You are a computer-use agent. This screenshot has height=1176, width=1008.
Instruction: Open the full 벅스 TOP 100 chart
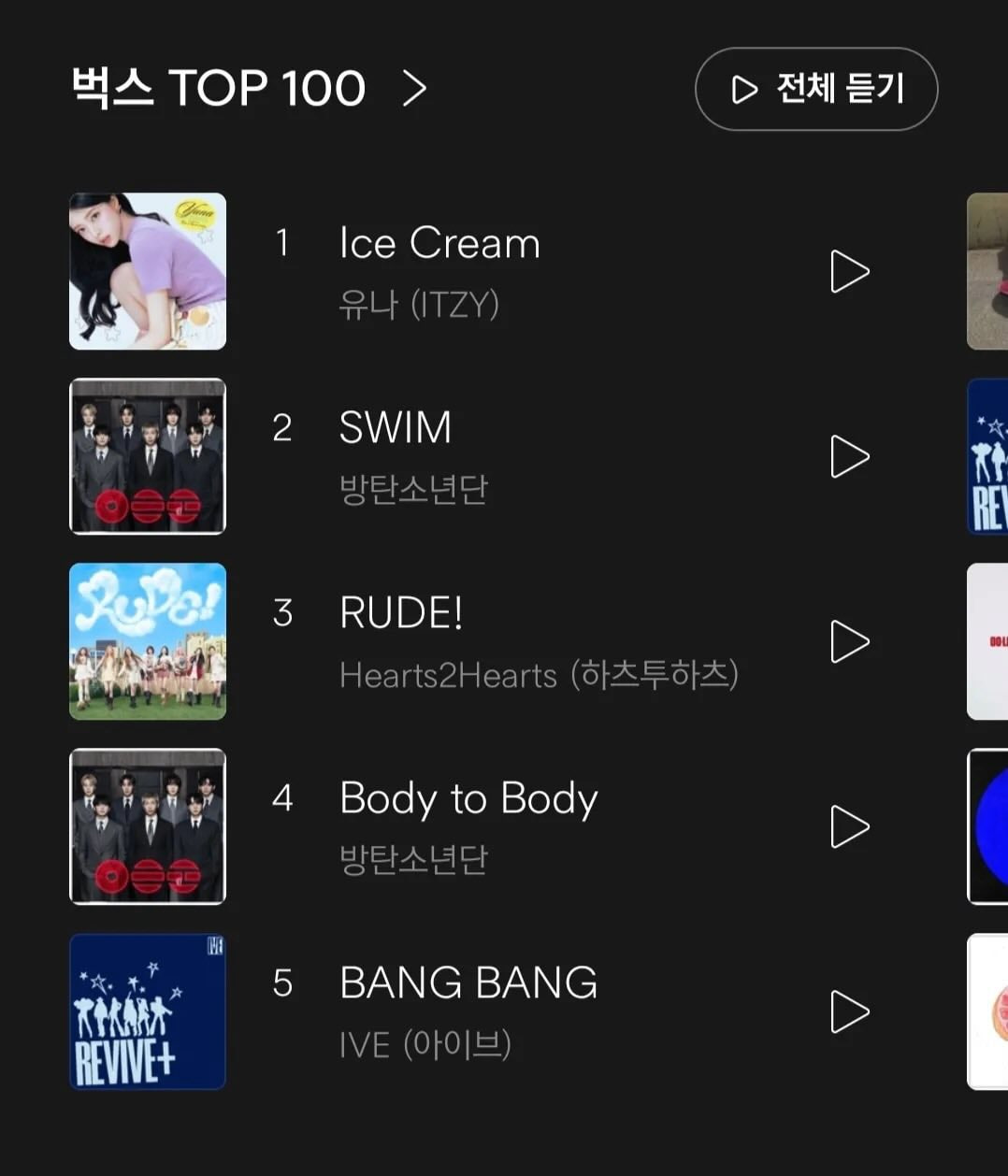(x=414, y=89)
